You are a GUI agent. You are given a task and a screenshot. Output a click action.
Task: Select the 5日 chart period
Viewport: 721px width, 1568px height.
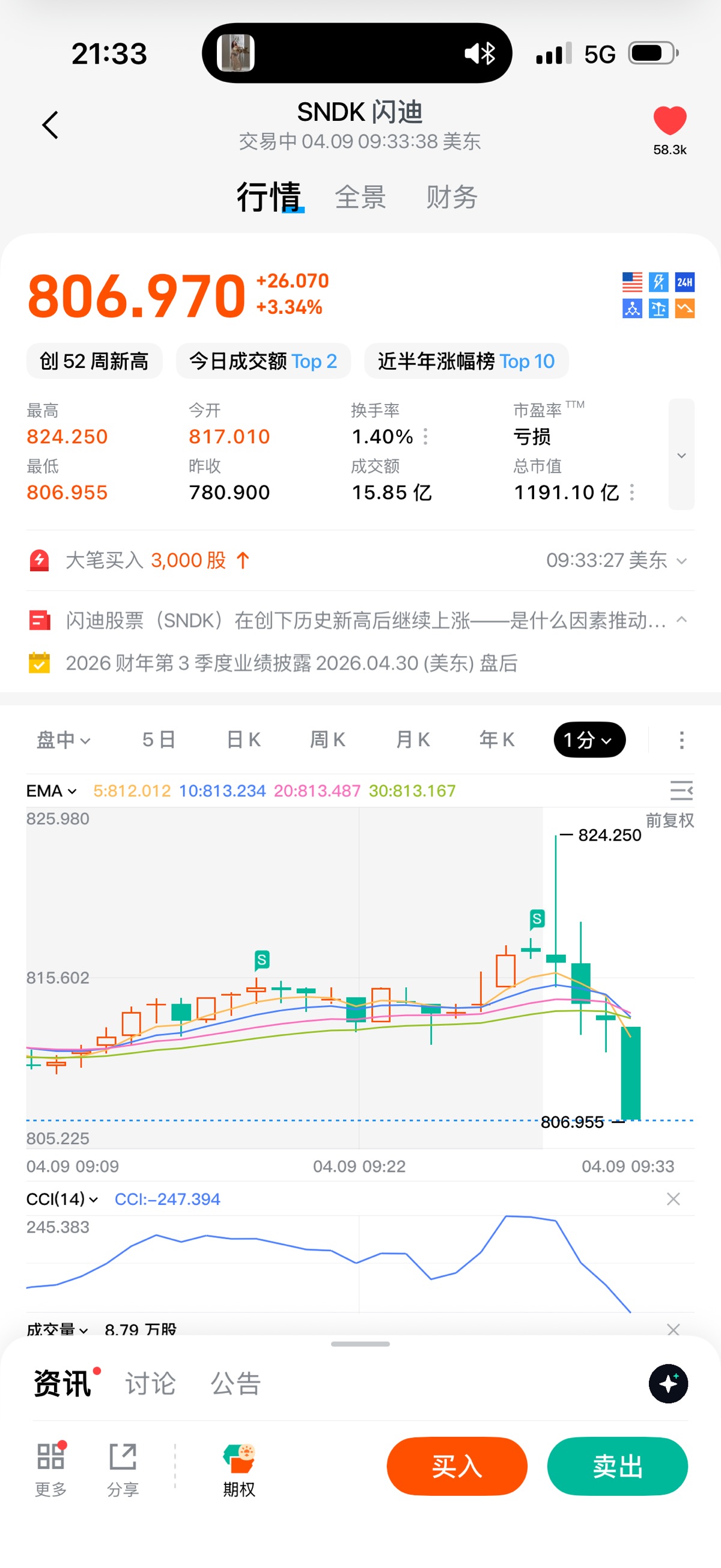(x=159, y=740)
